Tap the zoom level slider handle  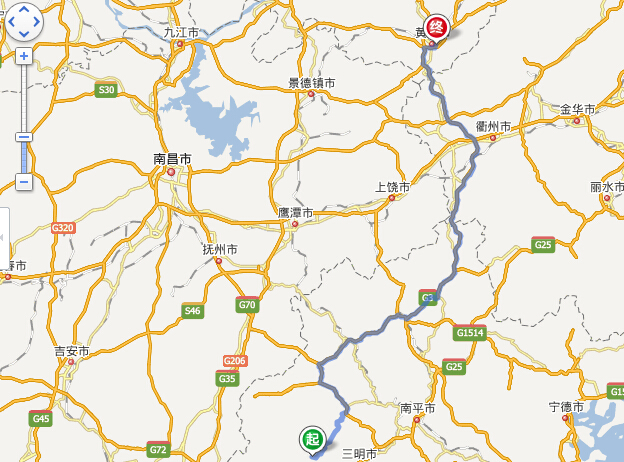point(24,137)
